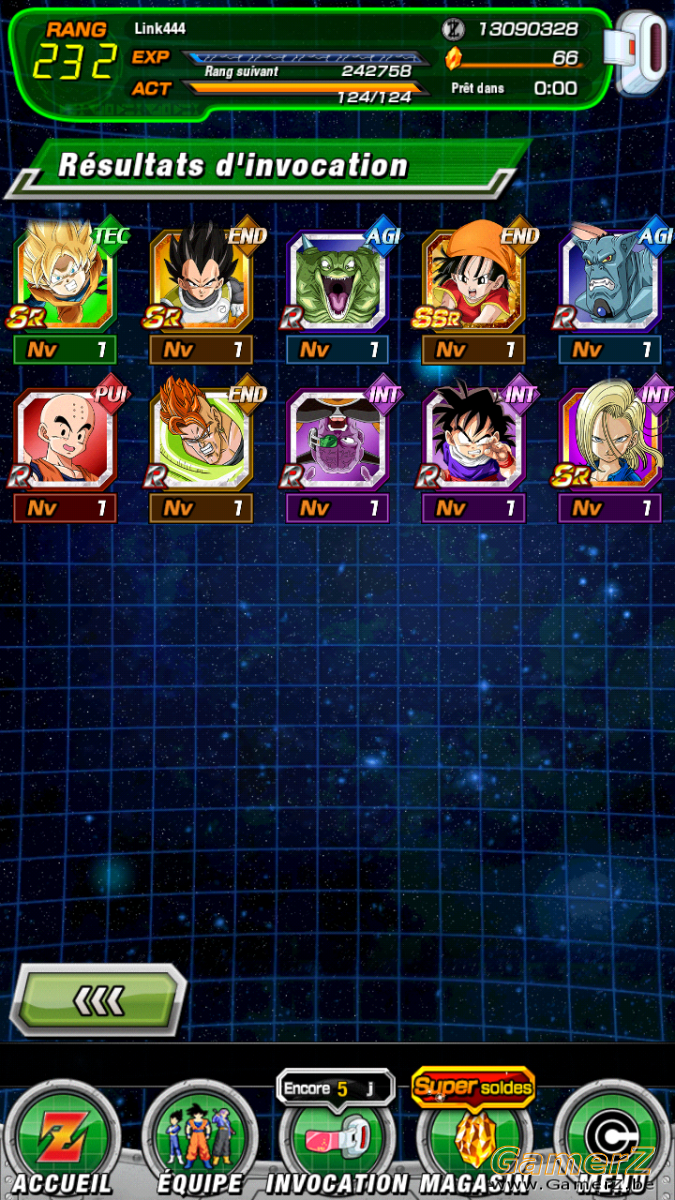View the SR END Vegeta card
Viewport: 675px width, 1200px height.
click(x=201, y=279)
